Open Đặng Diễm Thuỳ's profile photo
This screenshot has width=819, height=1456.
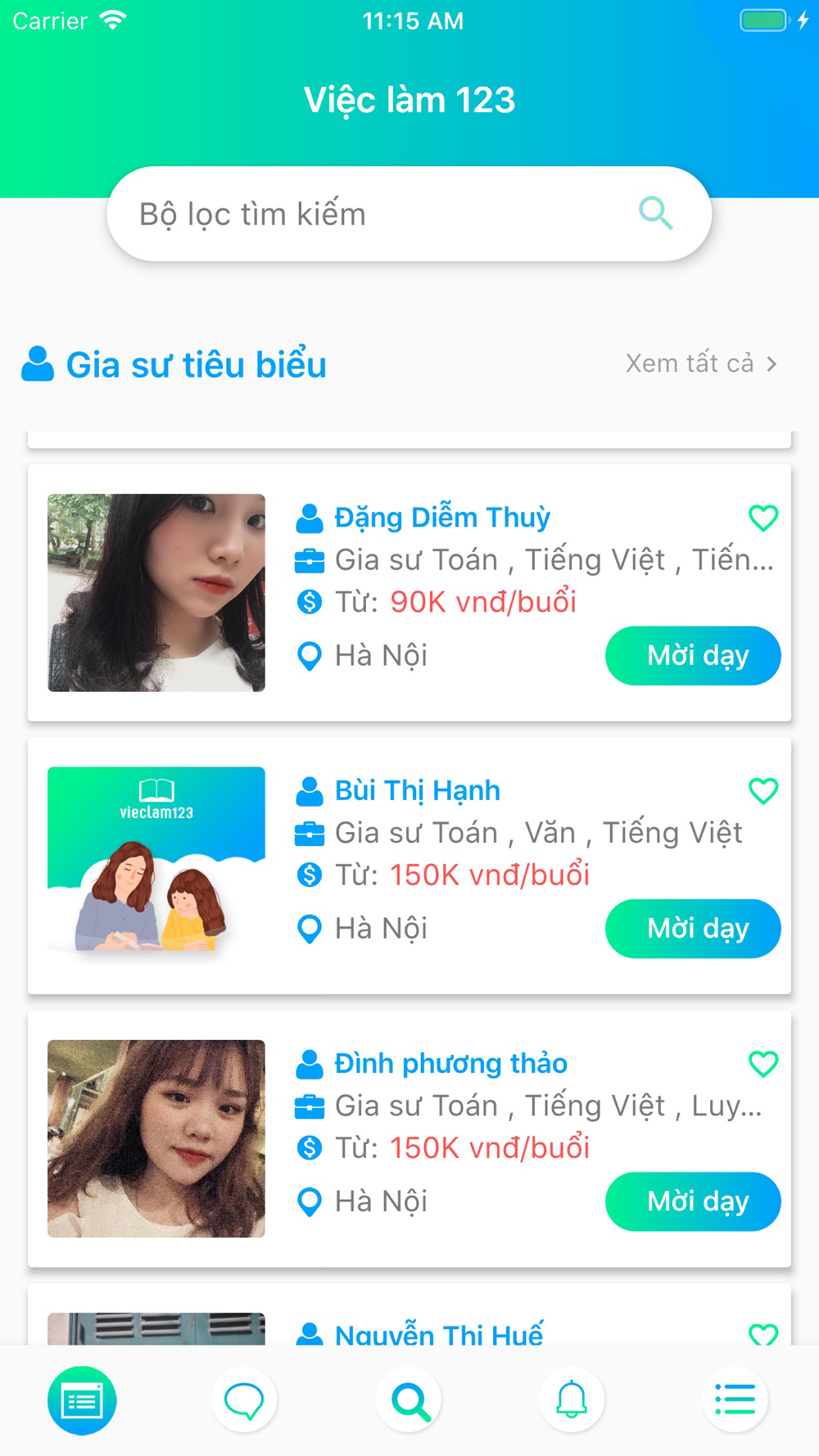coord(156,593)
